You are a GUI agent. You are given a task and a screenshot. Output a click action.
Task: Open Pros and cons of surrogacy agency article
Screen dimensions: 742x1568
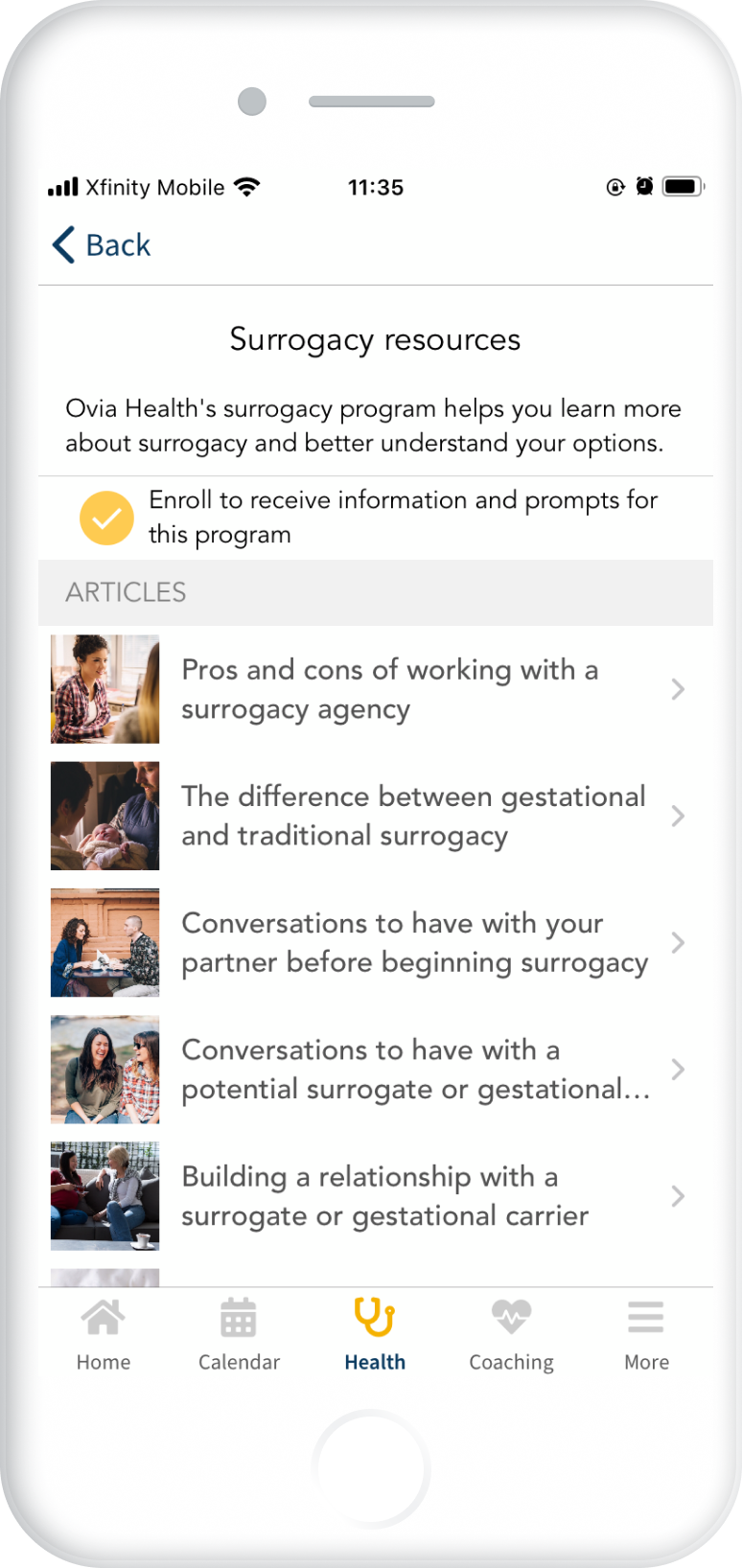point(376,689)
